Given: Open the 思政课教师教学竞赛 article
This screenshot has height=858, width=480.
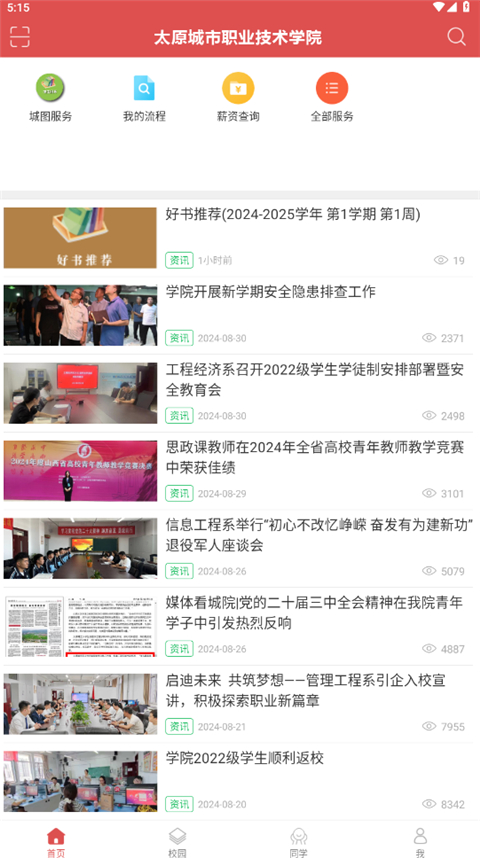Looking at the screenshot, I should click(240, 471).
